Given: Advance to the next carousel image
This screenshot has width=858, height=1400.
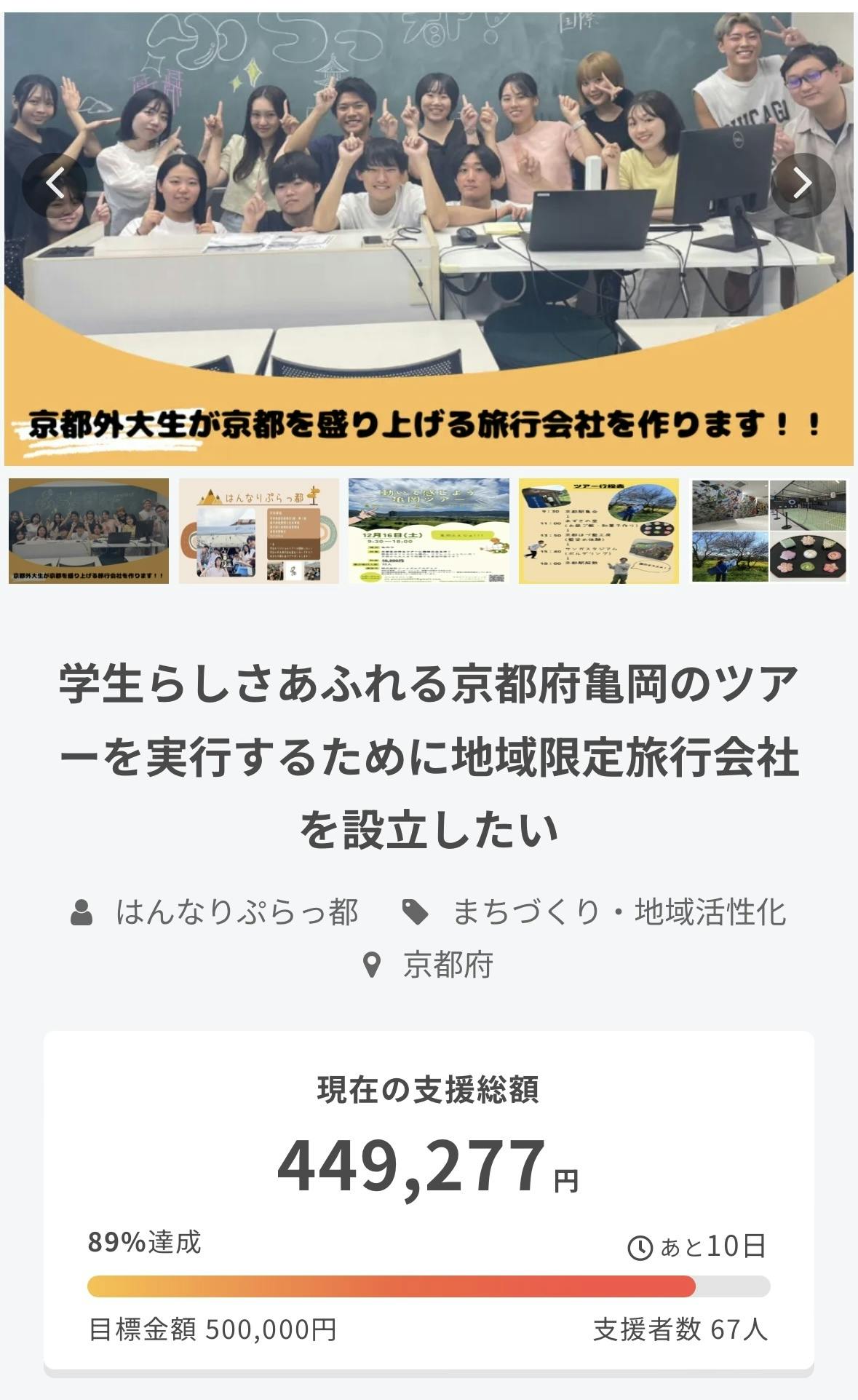Looking at the screenshot, I should tap(802, 184).
